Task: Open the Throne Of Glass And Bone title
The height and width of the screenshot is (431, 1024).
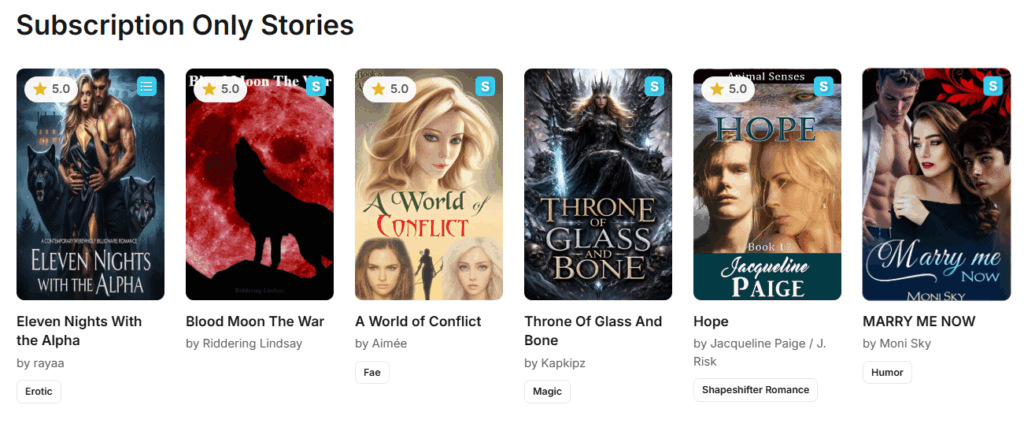Action: point(593,330)
